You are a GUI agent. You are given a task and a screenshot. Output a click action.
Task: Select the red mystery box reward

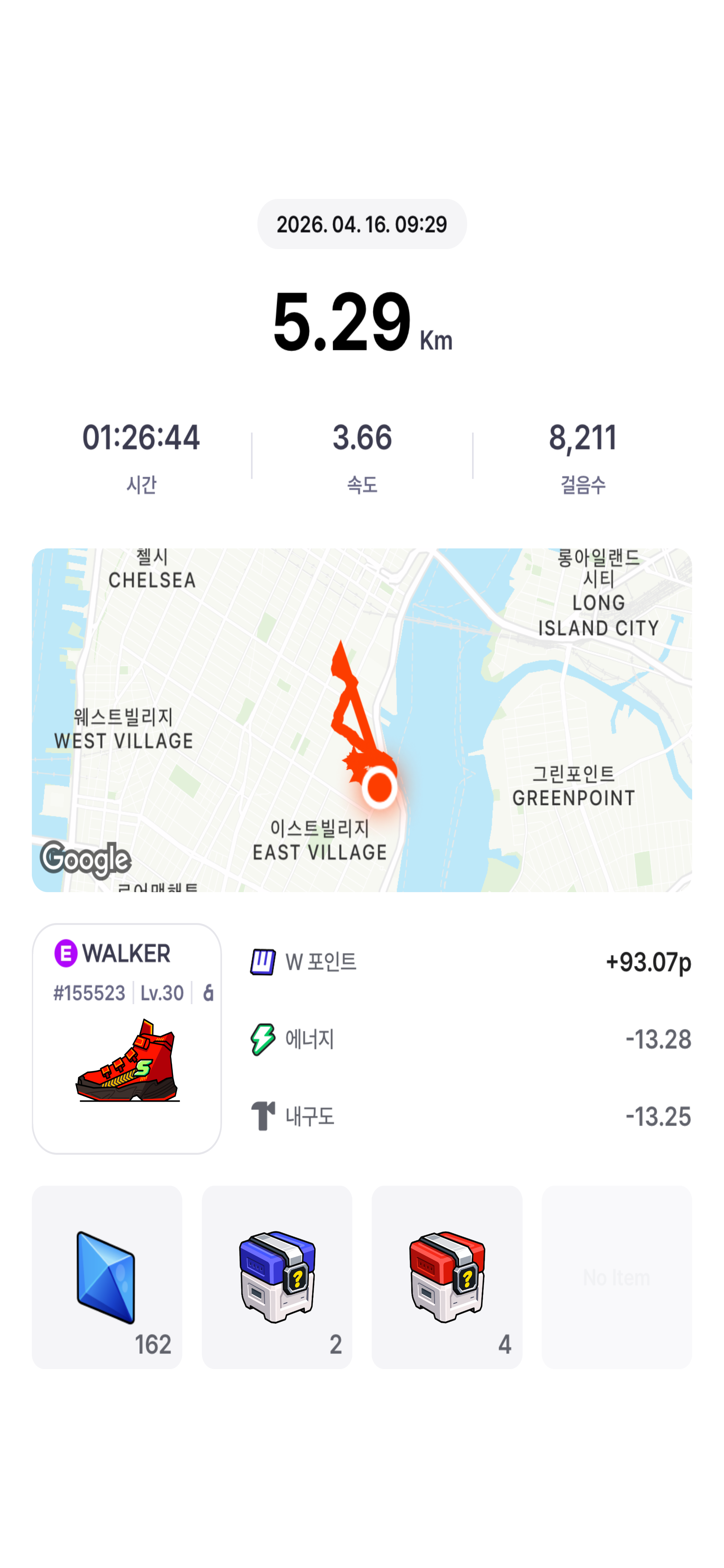pos(447,1277)
